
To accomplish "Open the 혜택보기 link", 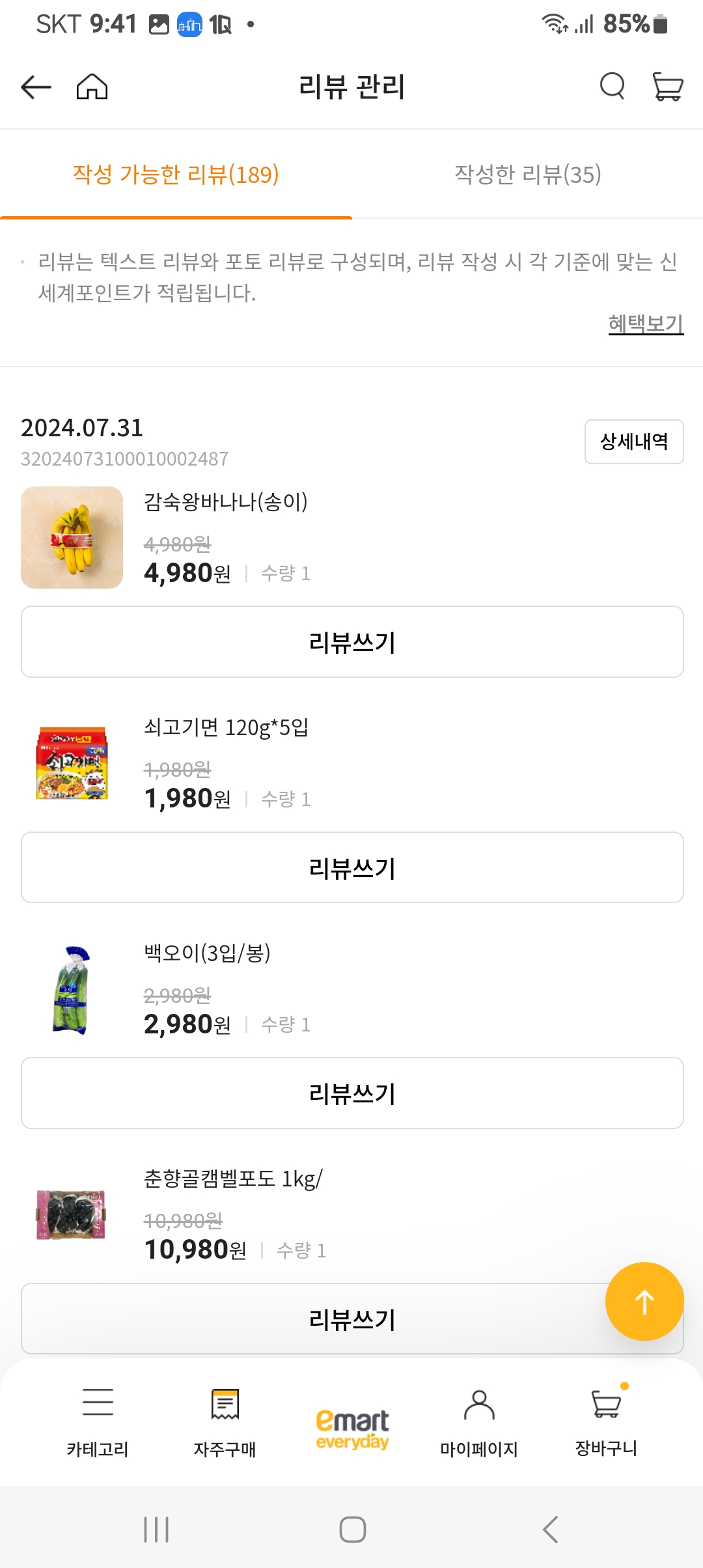I will coord(646,324).
